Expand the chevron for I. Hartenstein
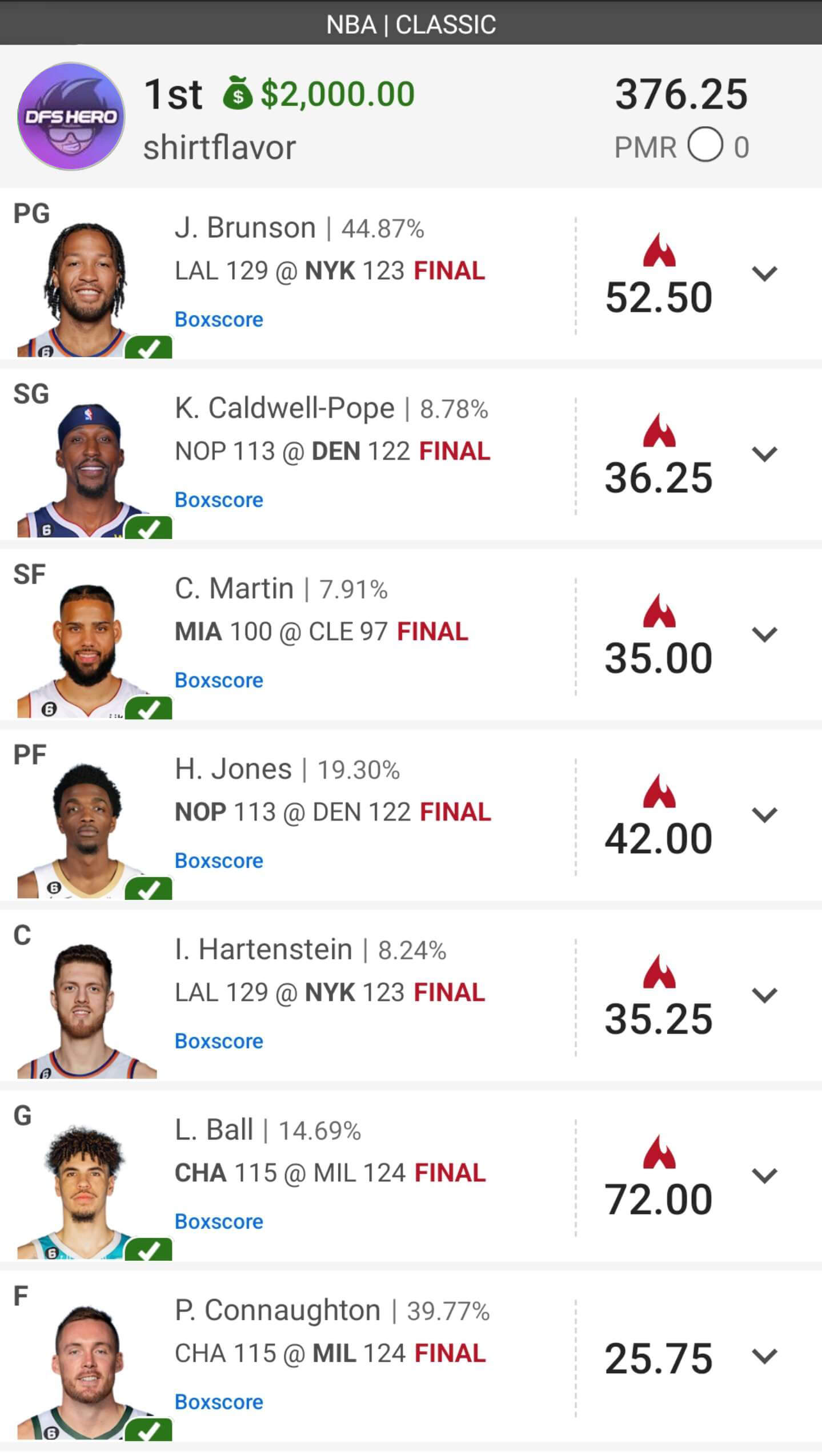The height and width of the screenshot is (1456, 822). 764,994
